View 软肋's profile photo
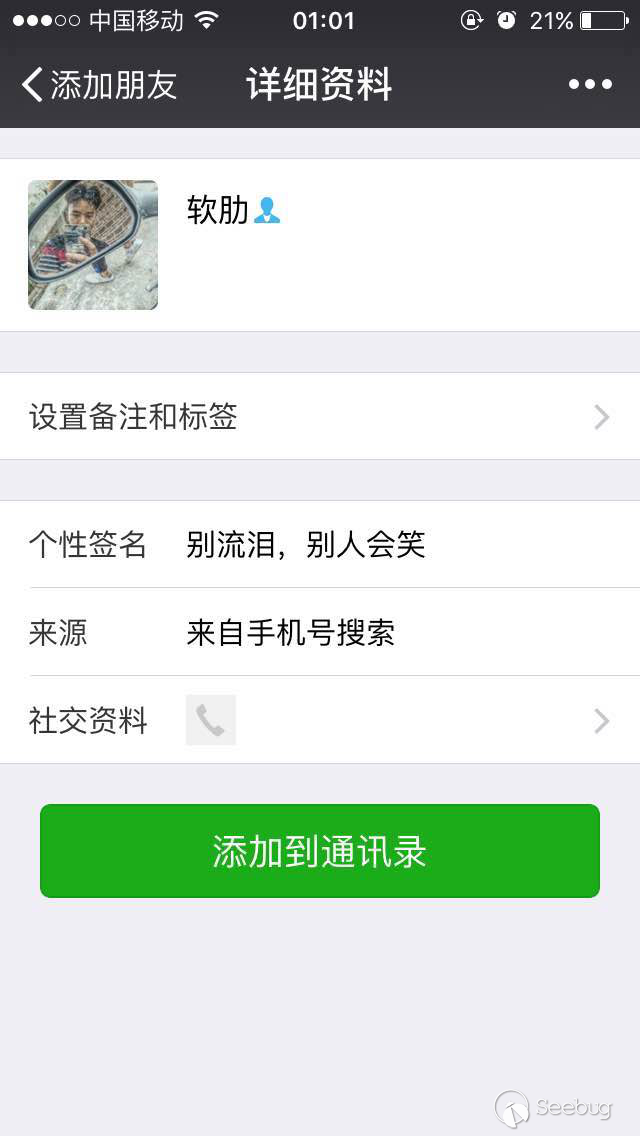Viewport: 640px width, 1136px height. pos(93,245)
